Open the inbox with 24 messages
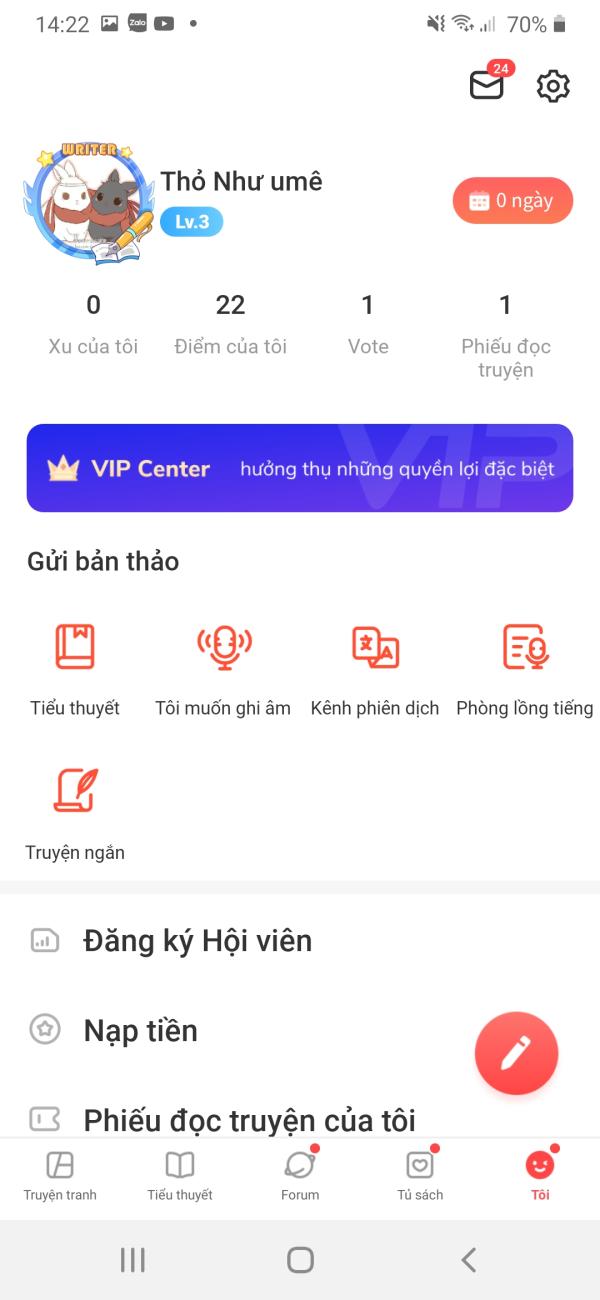 [x=488, y=85]
